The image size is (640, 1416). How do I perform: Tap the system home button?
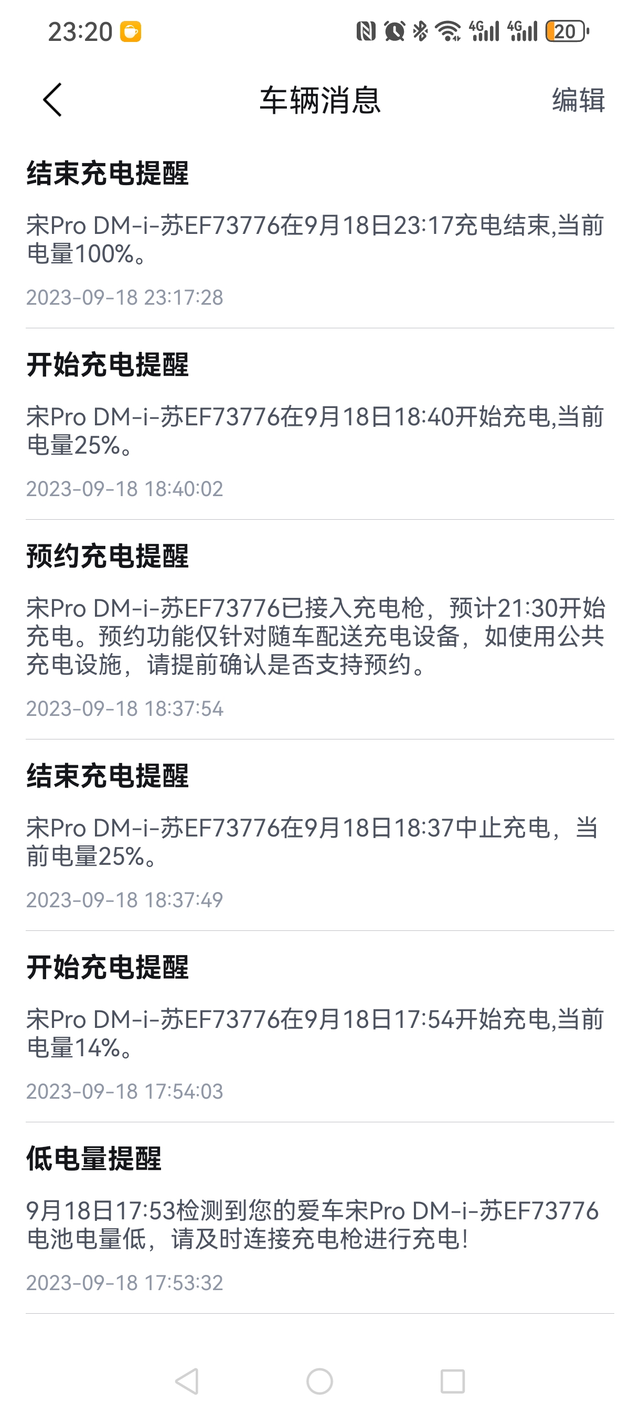[320, 1381]
